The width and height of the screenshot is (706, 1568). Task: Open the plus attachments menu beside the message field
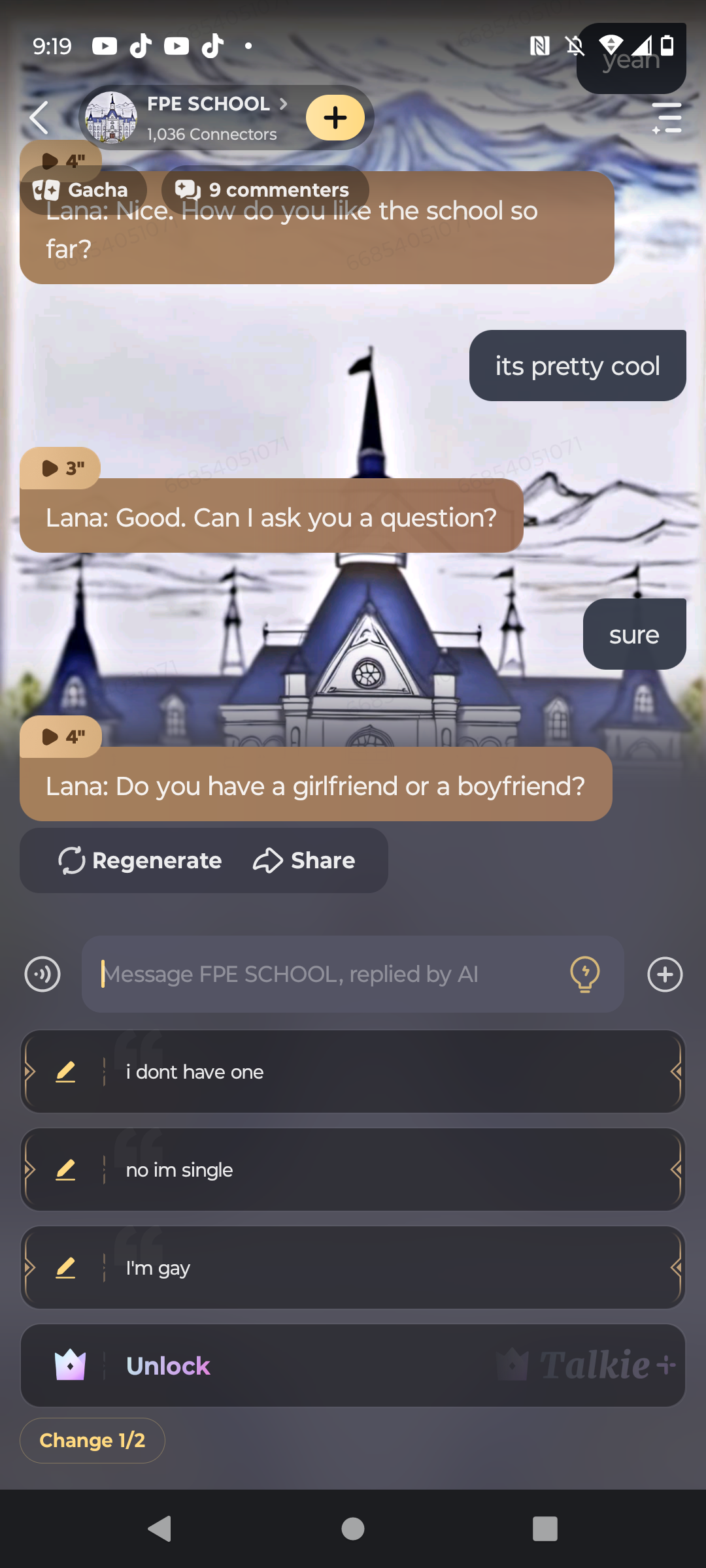(x=665, y=974)
